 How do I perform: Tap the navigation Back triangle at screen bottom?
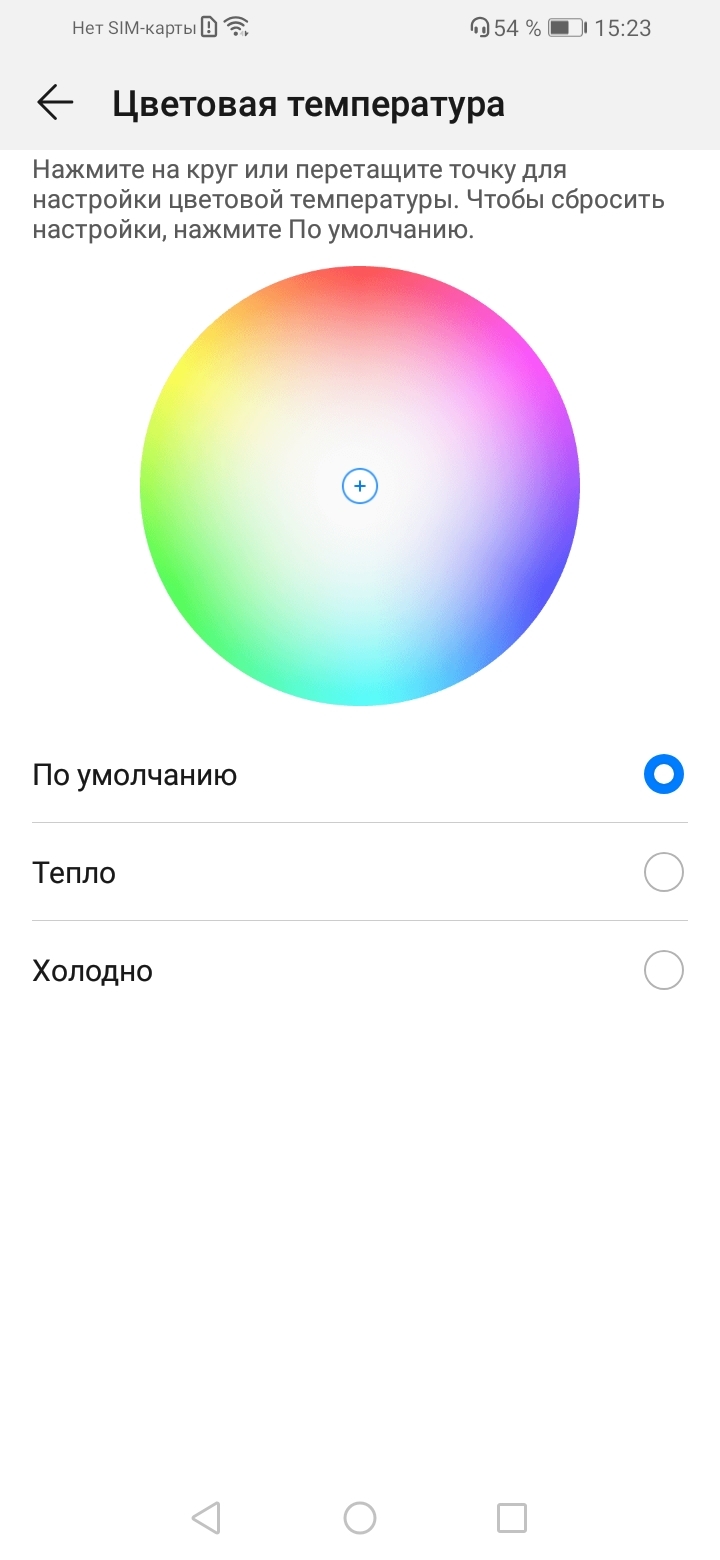pos(206,1517)
